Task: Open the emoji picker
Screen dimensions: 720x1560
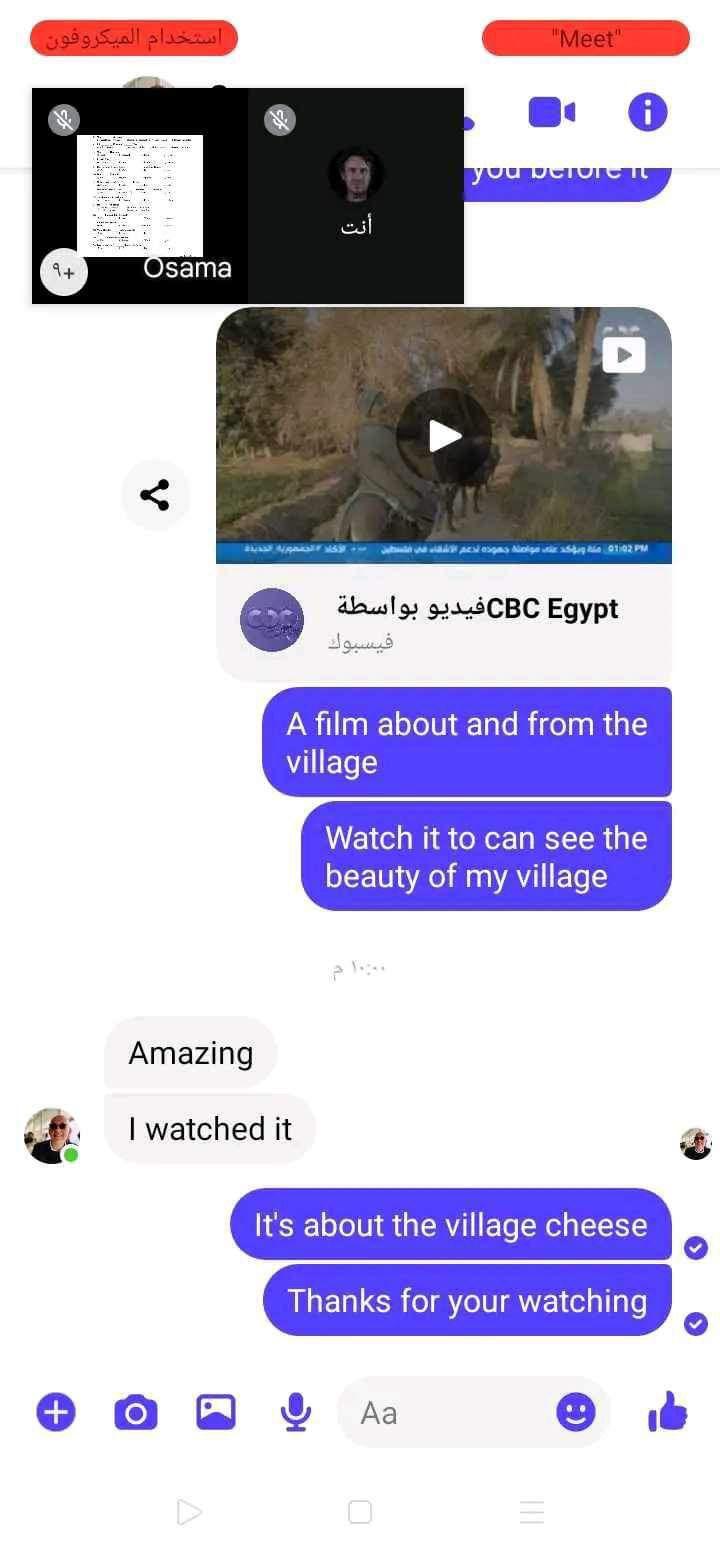Action: pyautogui.click(x=576, y=1412)
